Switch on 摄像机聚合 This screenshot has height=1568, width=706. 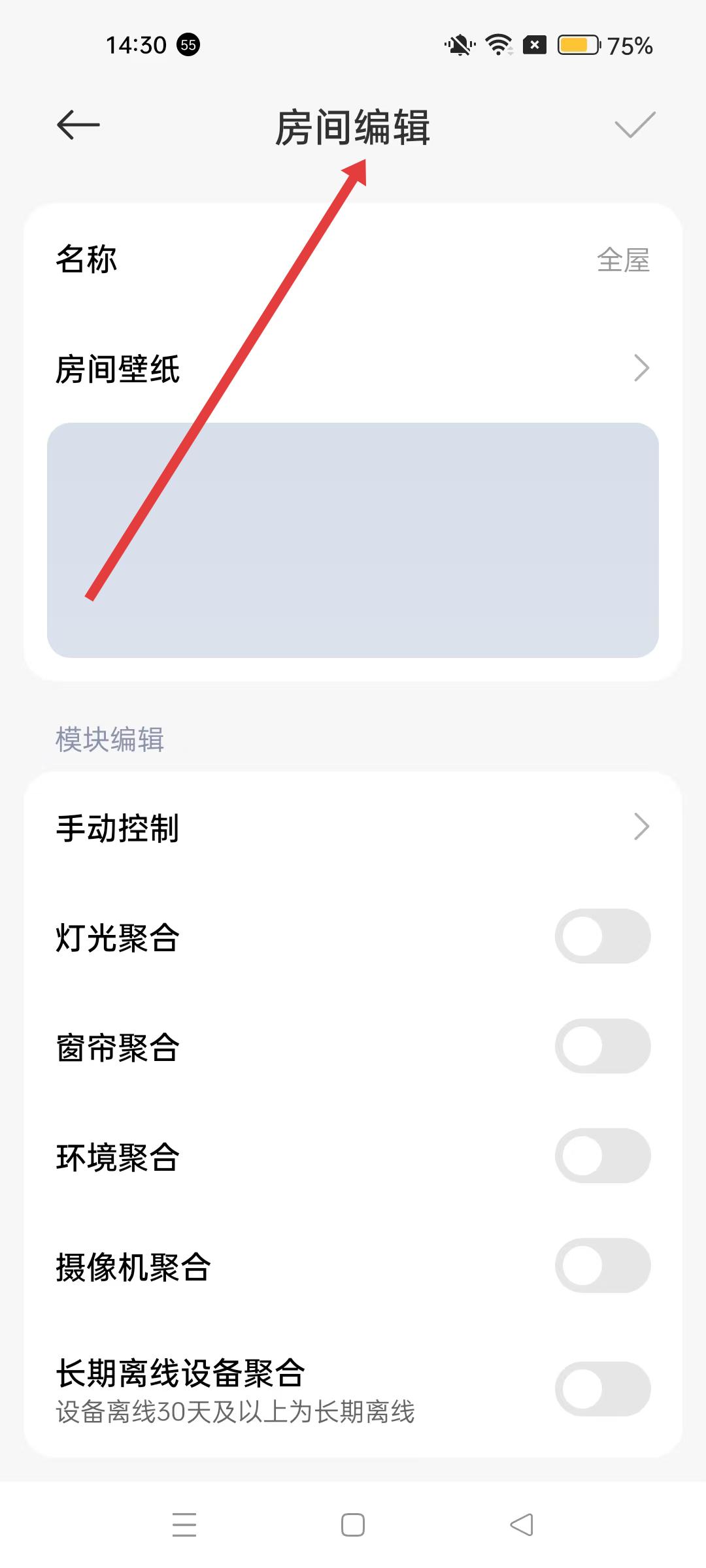(x=602, y=1266)
